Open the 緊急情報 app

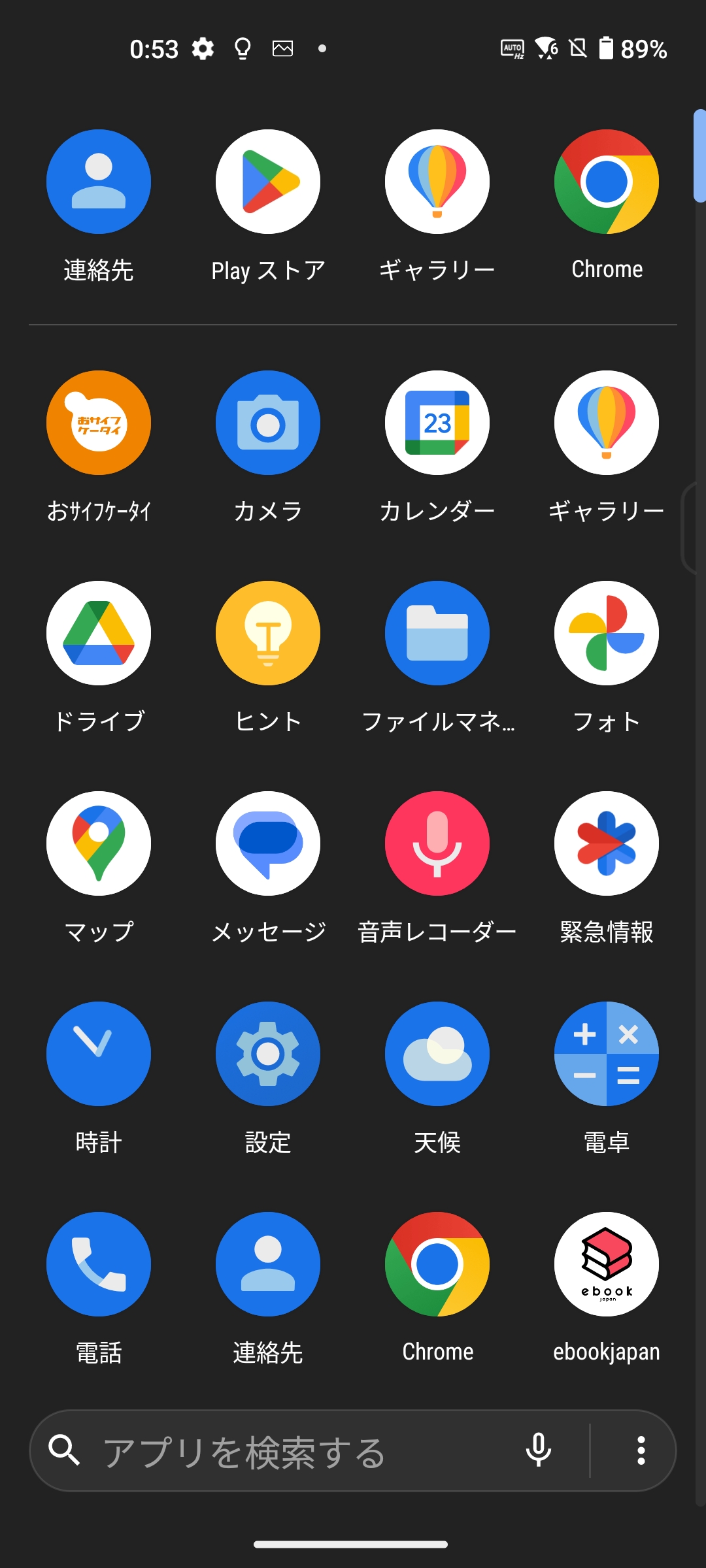point(607,843)
